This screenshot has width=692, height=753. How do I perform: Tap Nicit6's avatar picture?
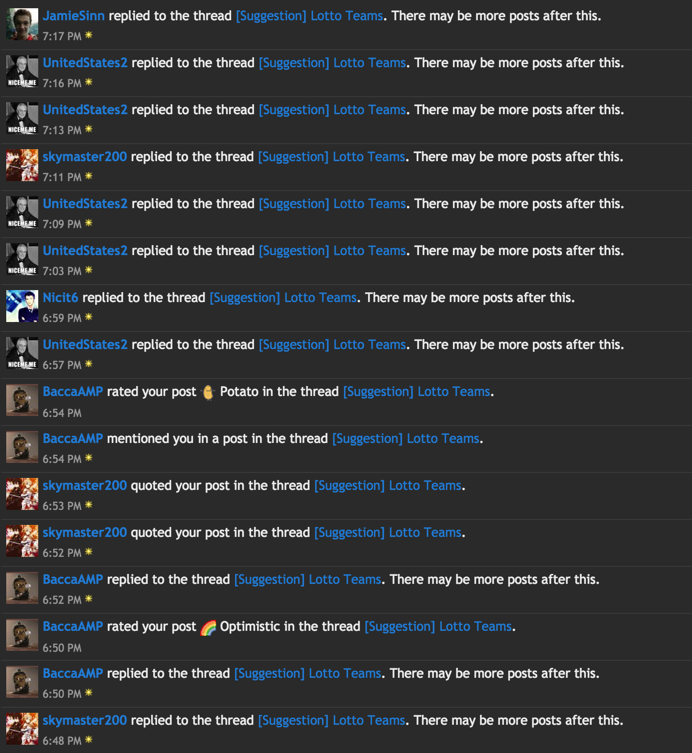tap(22, 306)
